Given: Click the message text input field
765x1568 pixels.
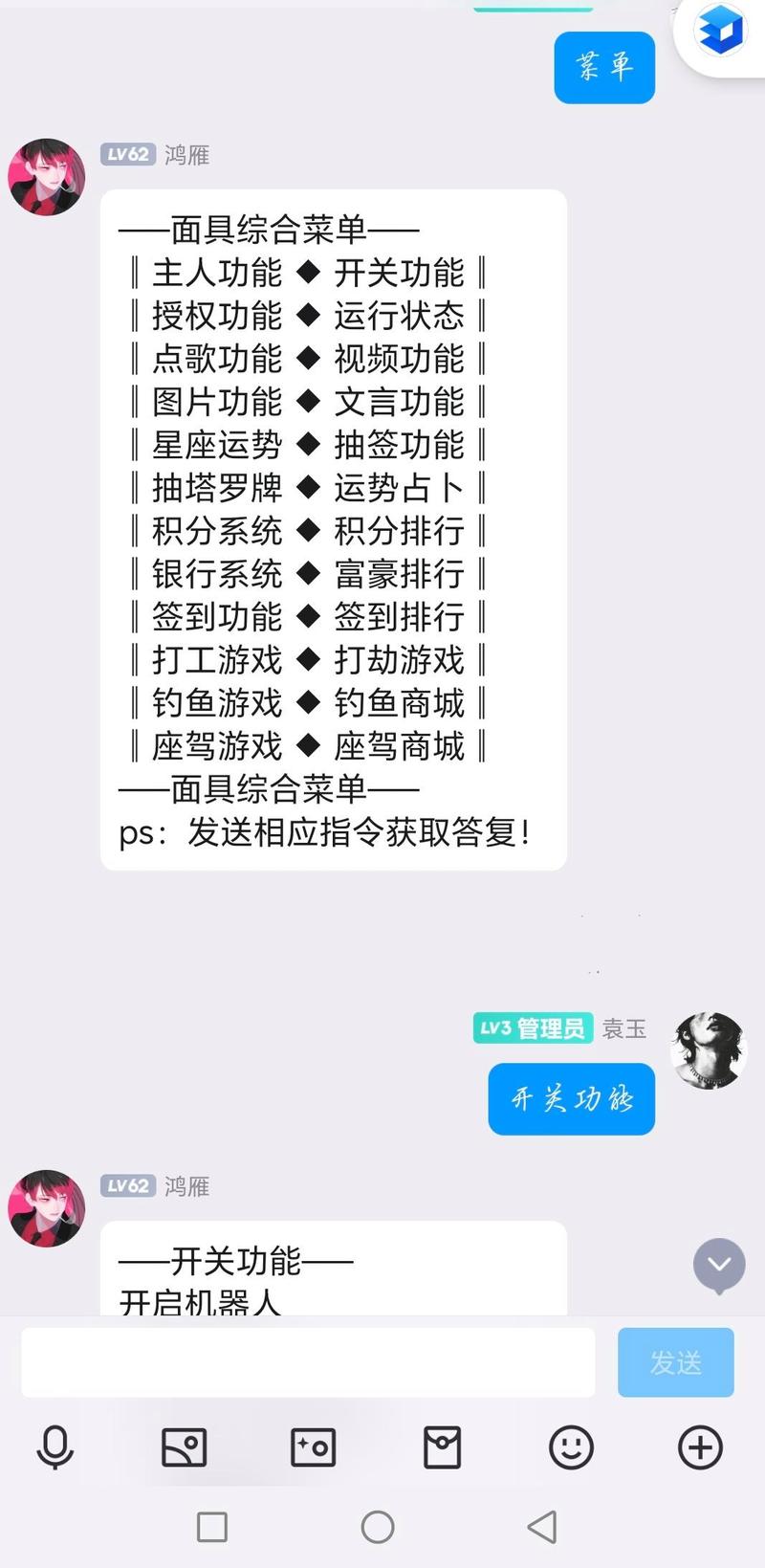Looking at the screenshot, I should tap(306, 1362).
